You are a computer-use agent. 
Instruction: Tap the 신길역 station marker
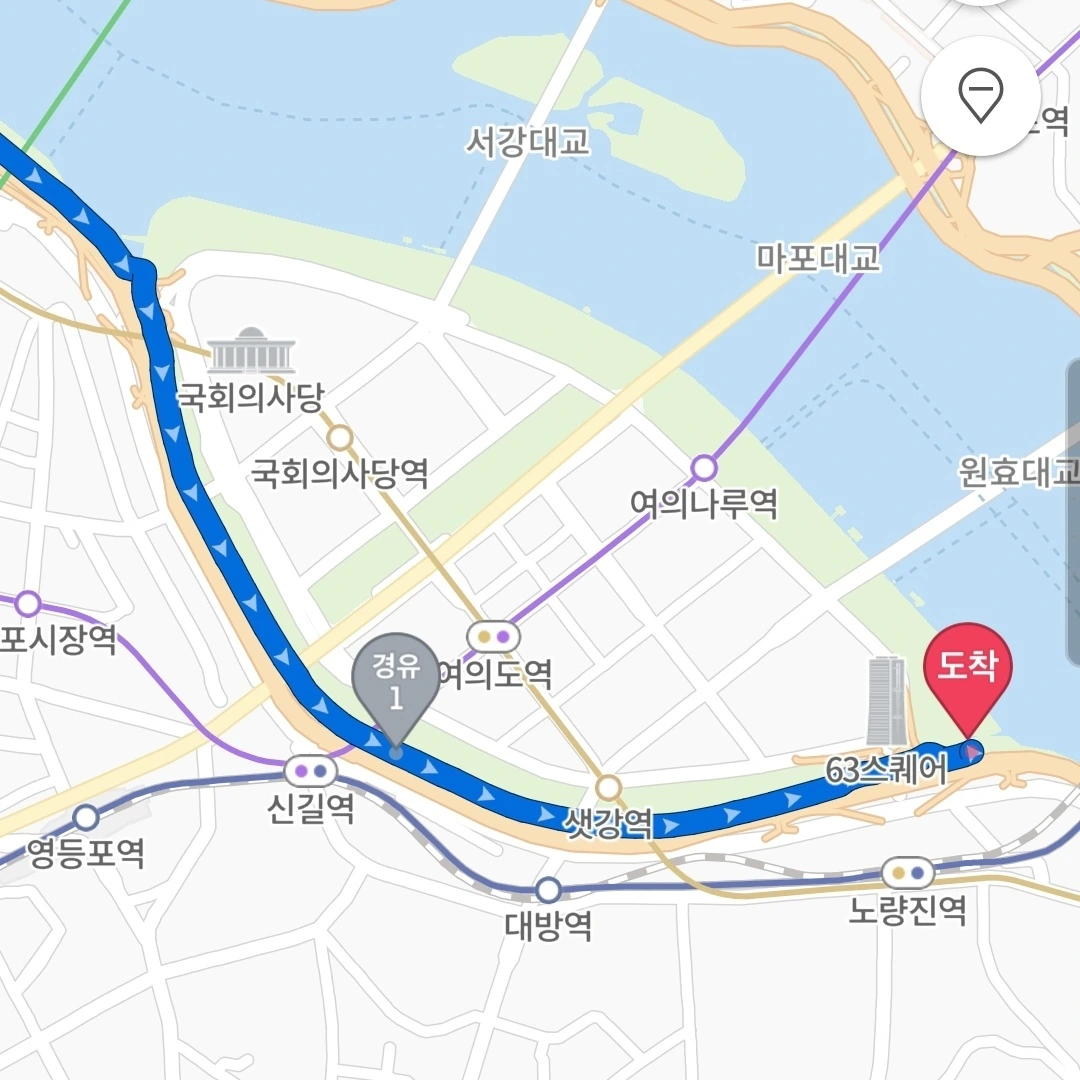(x=311, y=771)
